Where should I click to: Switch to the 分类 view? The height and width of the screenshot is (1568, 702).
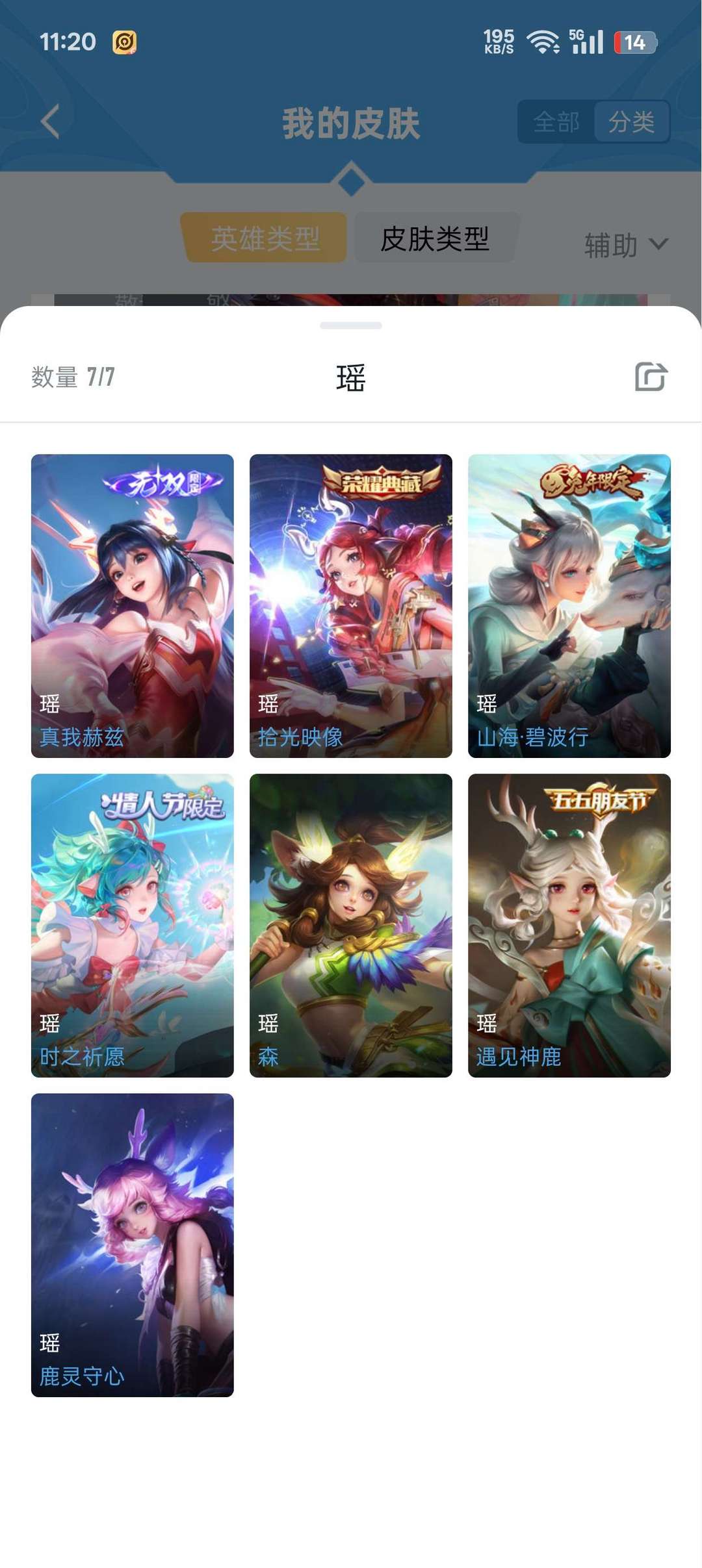631,121
